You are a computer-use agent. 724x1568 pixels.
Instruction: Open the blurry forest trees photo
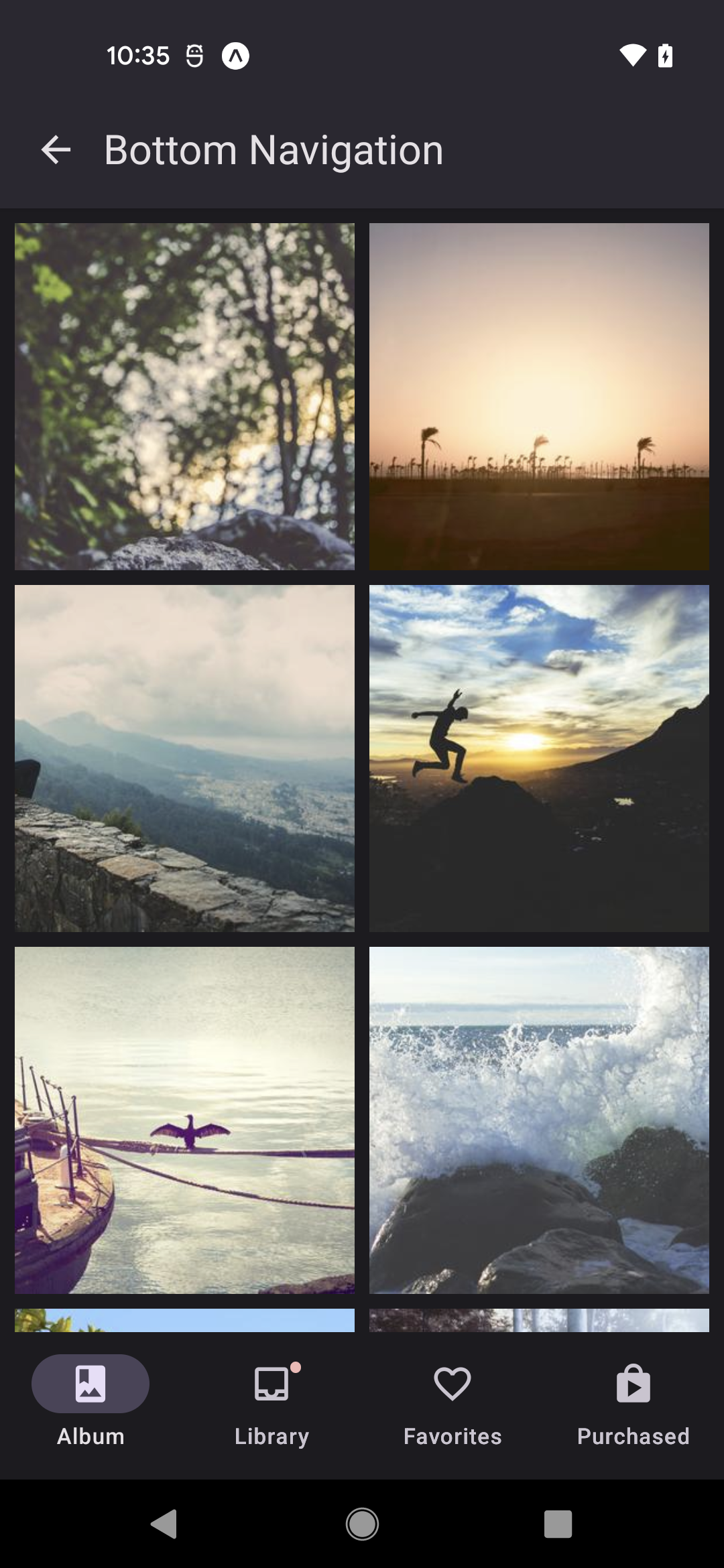click(184, 397)
